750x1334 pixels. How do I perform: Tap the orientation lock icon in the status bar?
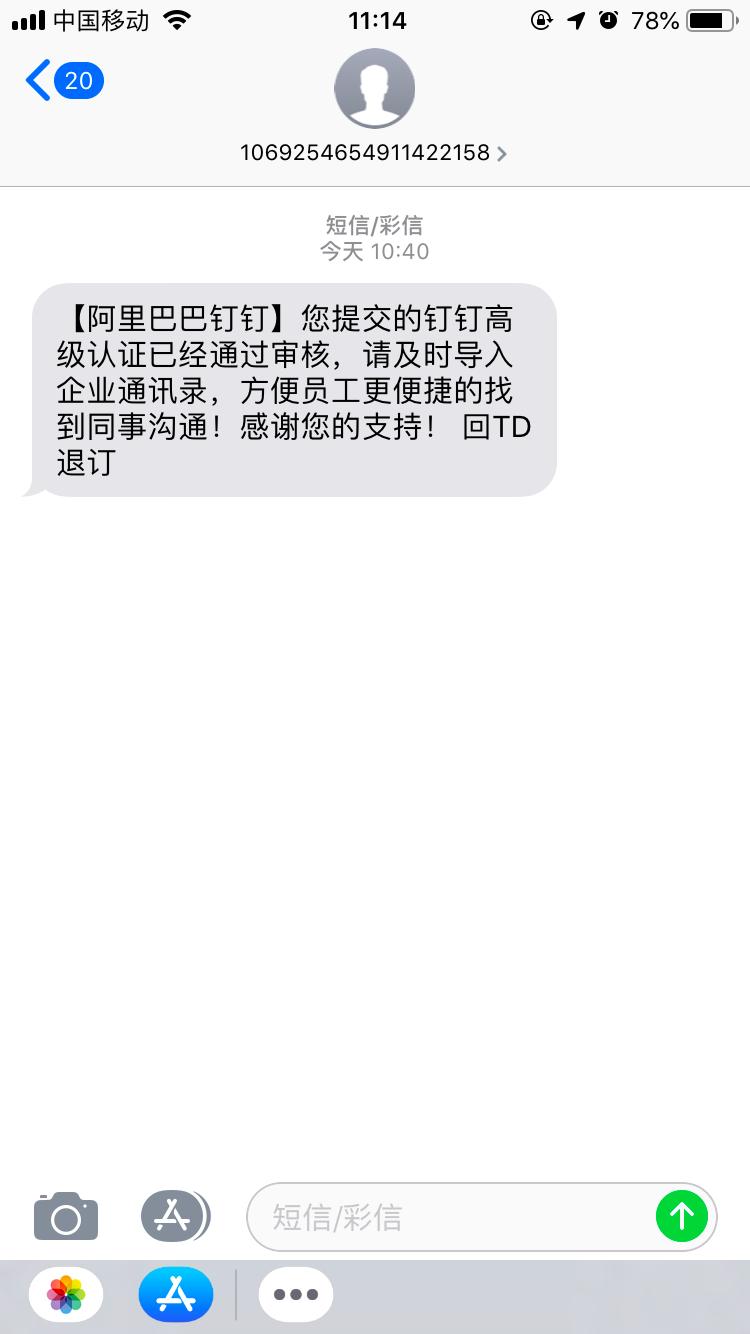[541, 19]
